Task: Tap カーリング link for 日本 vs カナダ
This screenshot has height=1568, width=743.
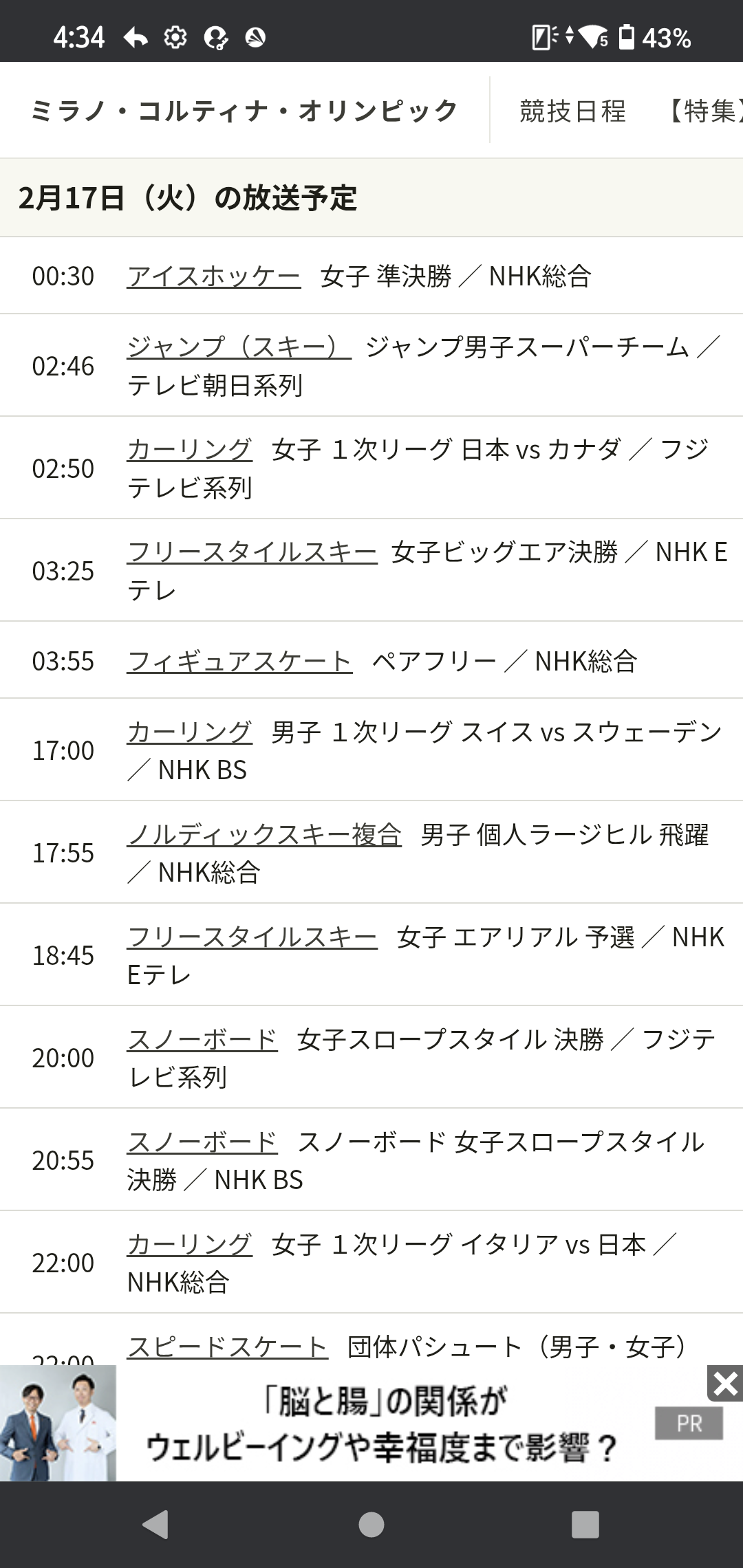Action: 190,449
